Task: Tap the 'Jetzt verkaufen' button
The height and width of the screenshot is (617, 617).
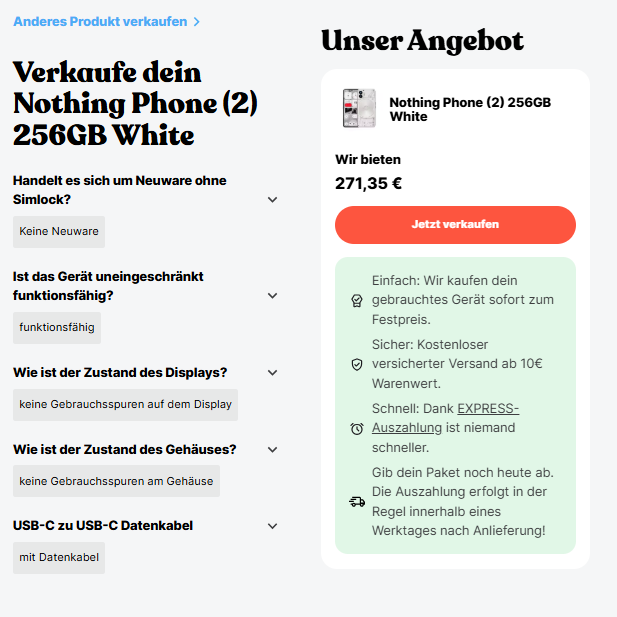Action: click(x=455, y=224)
